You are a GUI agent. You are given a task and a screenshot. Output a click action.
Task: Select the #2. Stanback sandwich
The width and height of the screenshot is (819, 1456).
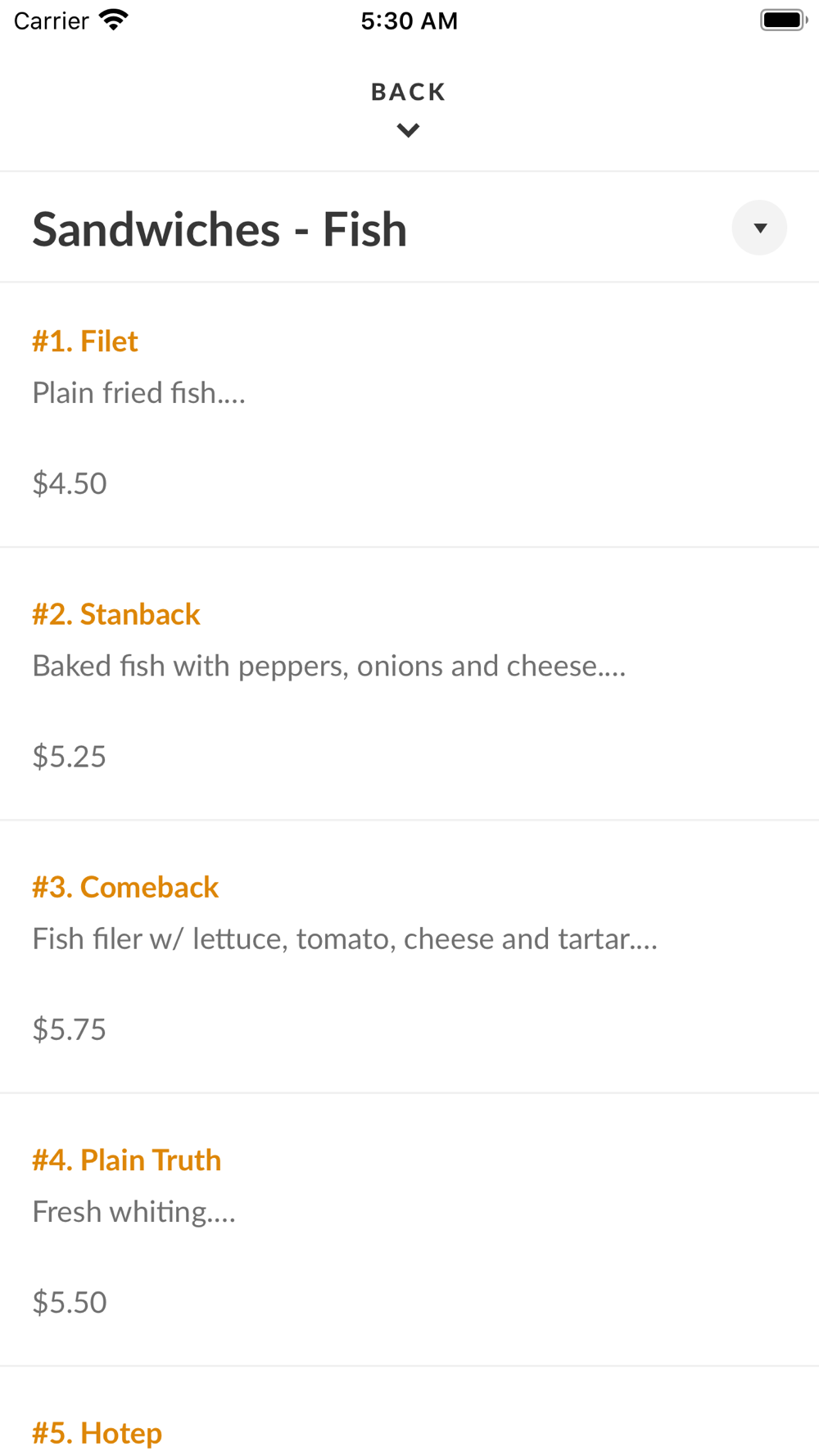point(409,684)
